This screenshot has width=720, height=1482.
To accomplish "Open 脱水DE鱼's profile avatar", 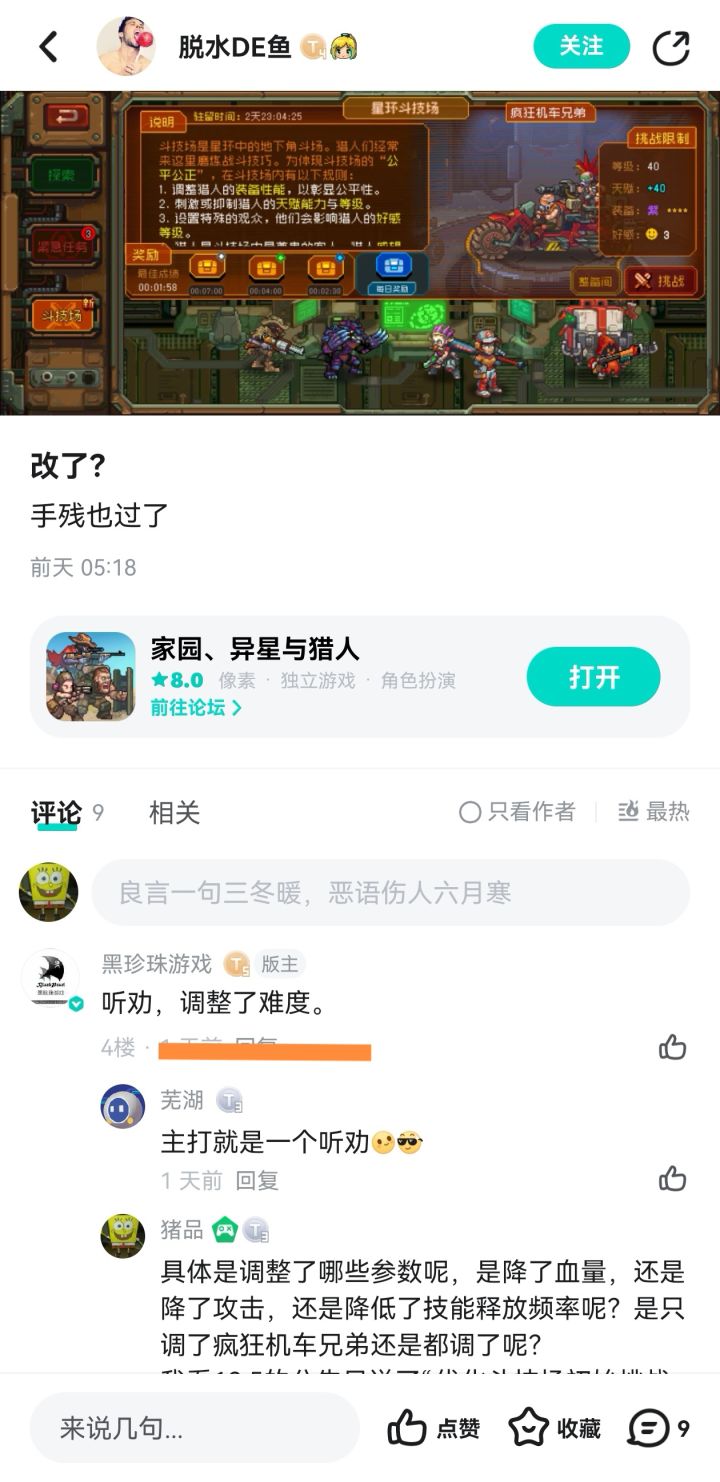I will (126, 46).
